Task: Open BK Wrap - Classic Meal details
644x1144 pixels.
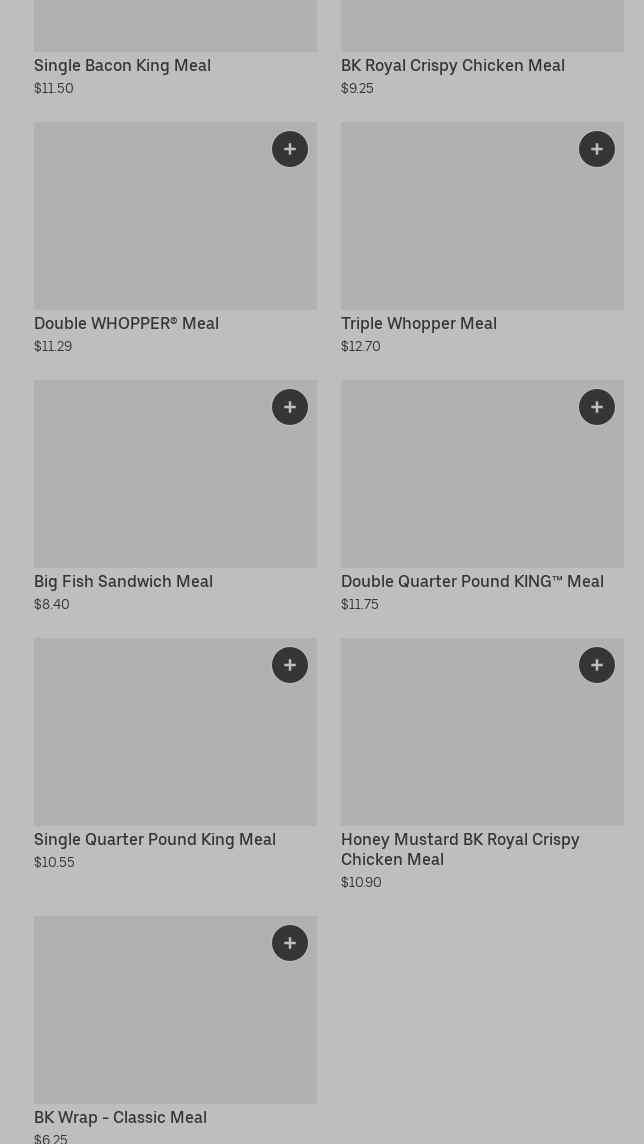Action: (x=120, y=1117)
